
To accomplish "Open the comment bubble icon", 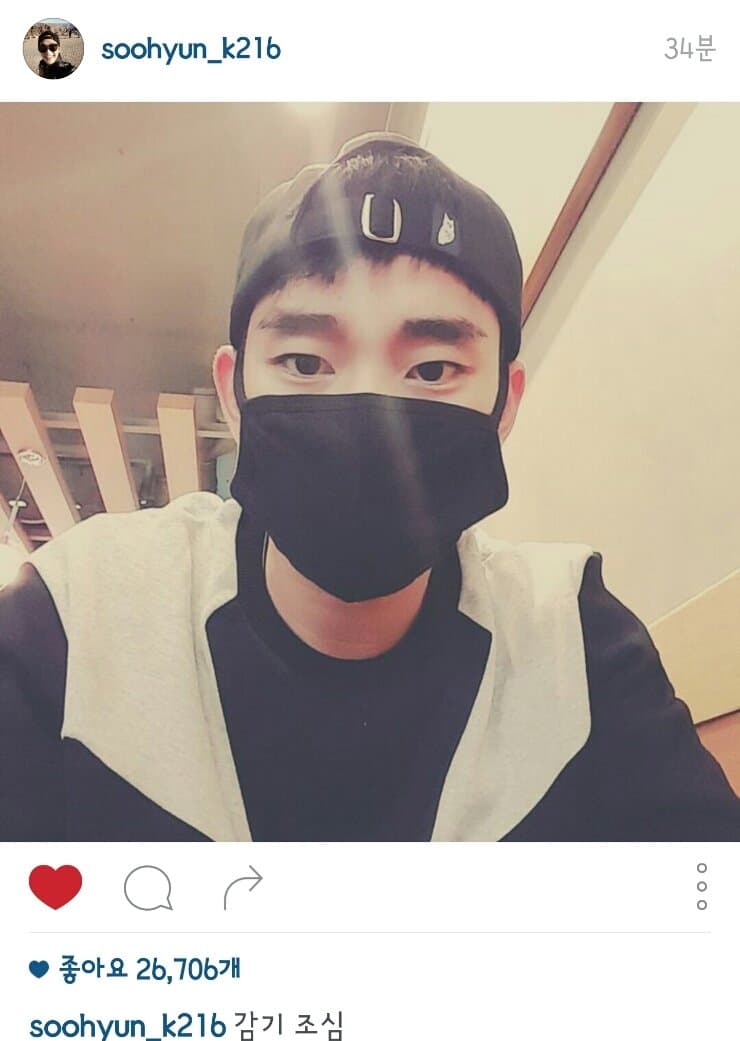I will pos(148,887).
